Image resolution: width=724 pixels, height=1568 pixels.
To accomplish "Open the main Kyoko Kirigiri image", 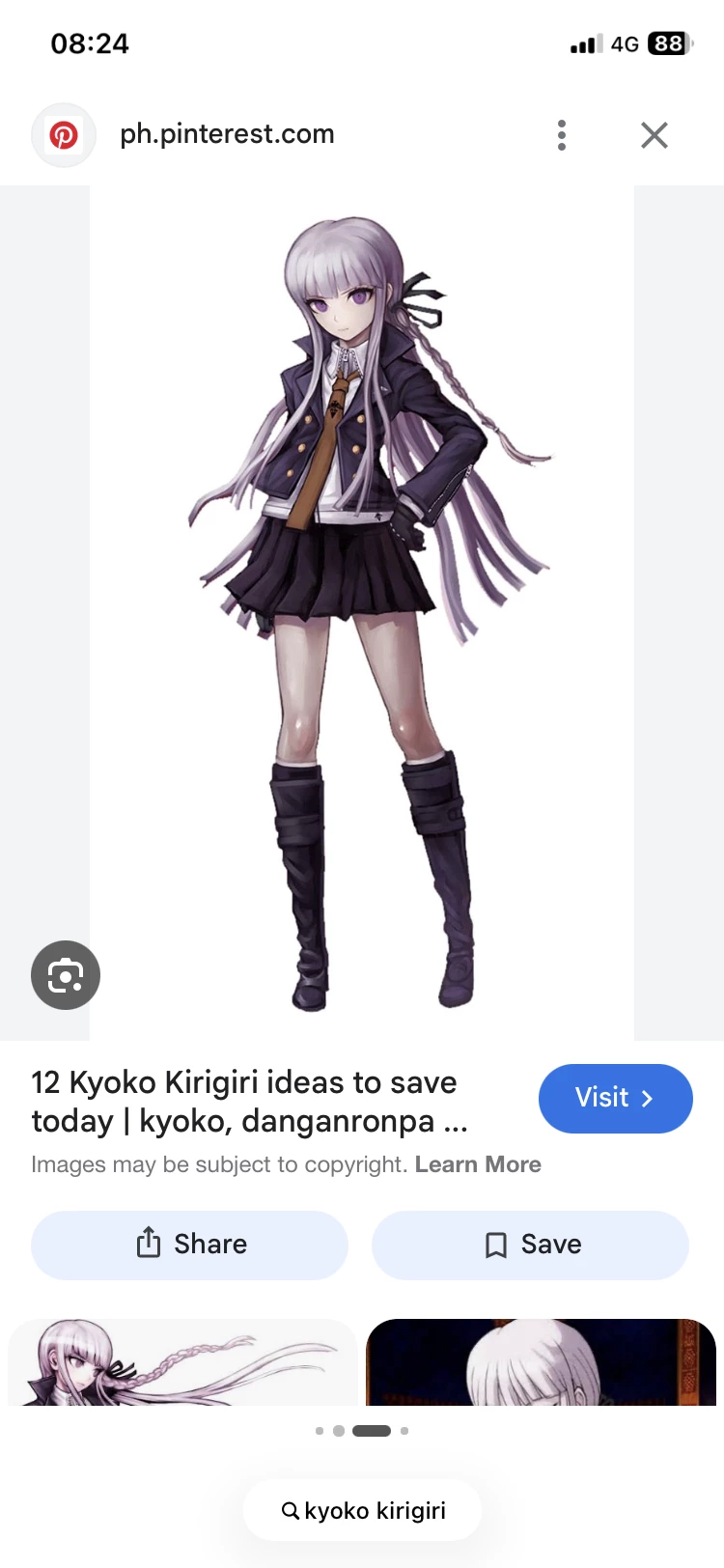I will coord(362,613).
